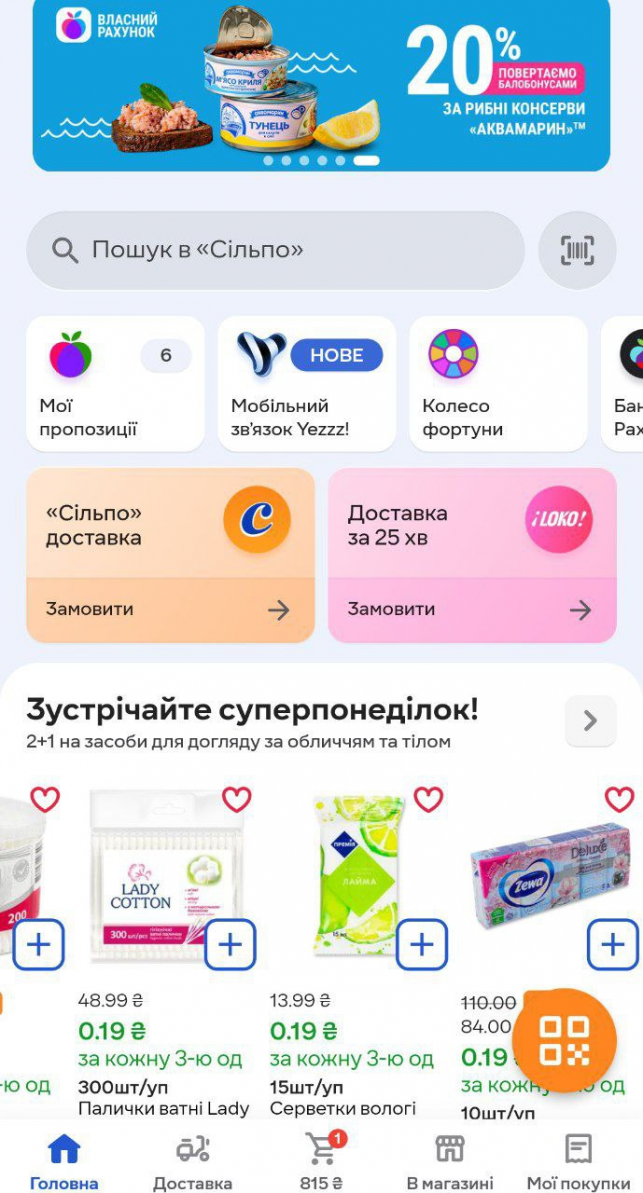Switch to the Доставка tab
643x1193 pixels.
(x=192, y=1161)
